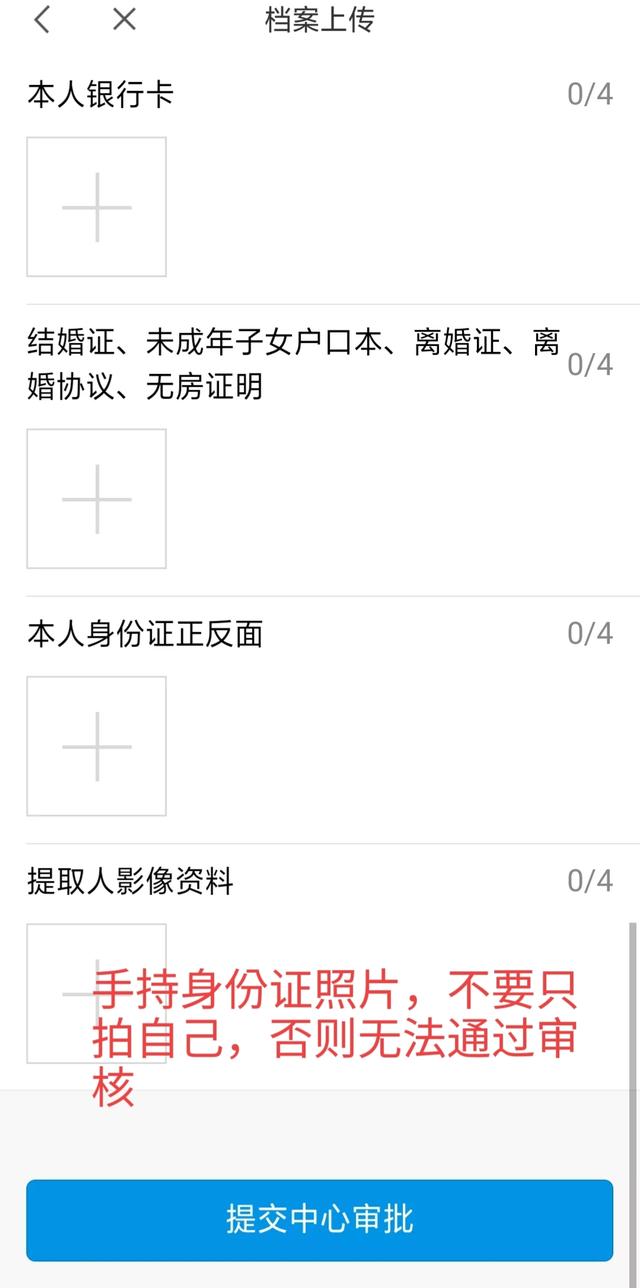Upload image for 本人身份证正反面

96,746
